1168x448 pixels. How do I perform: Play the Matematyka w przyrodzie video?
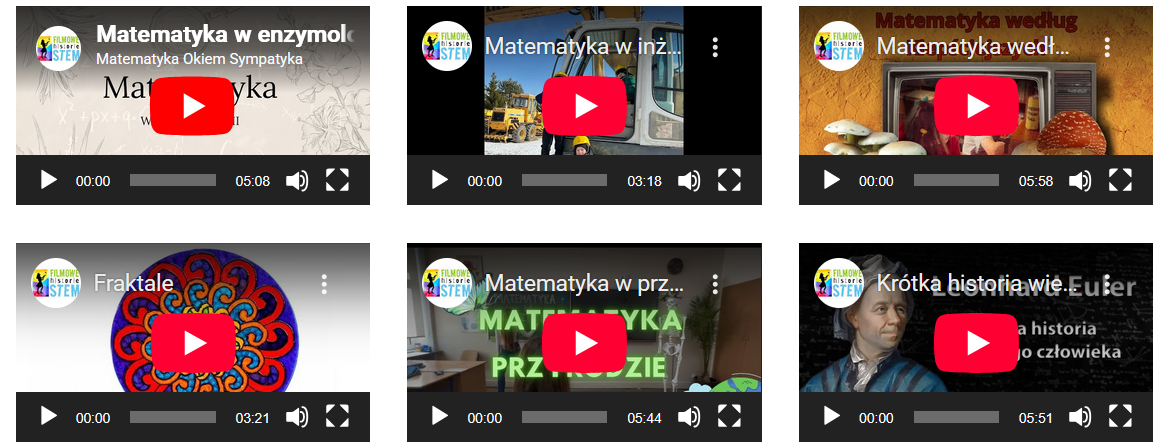click(x=585, y=343)
